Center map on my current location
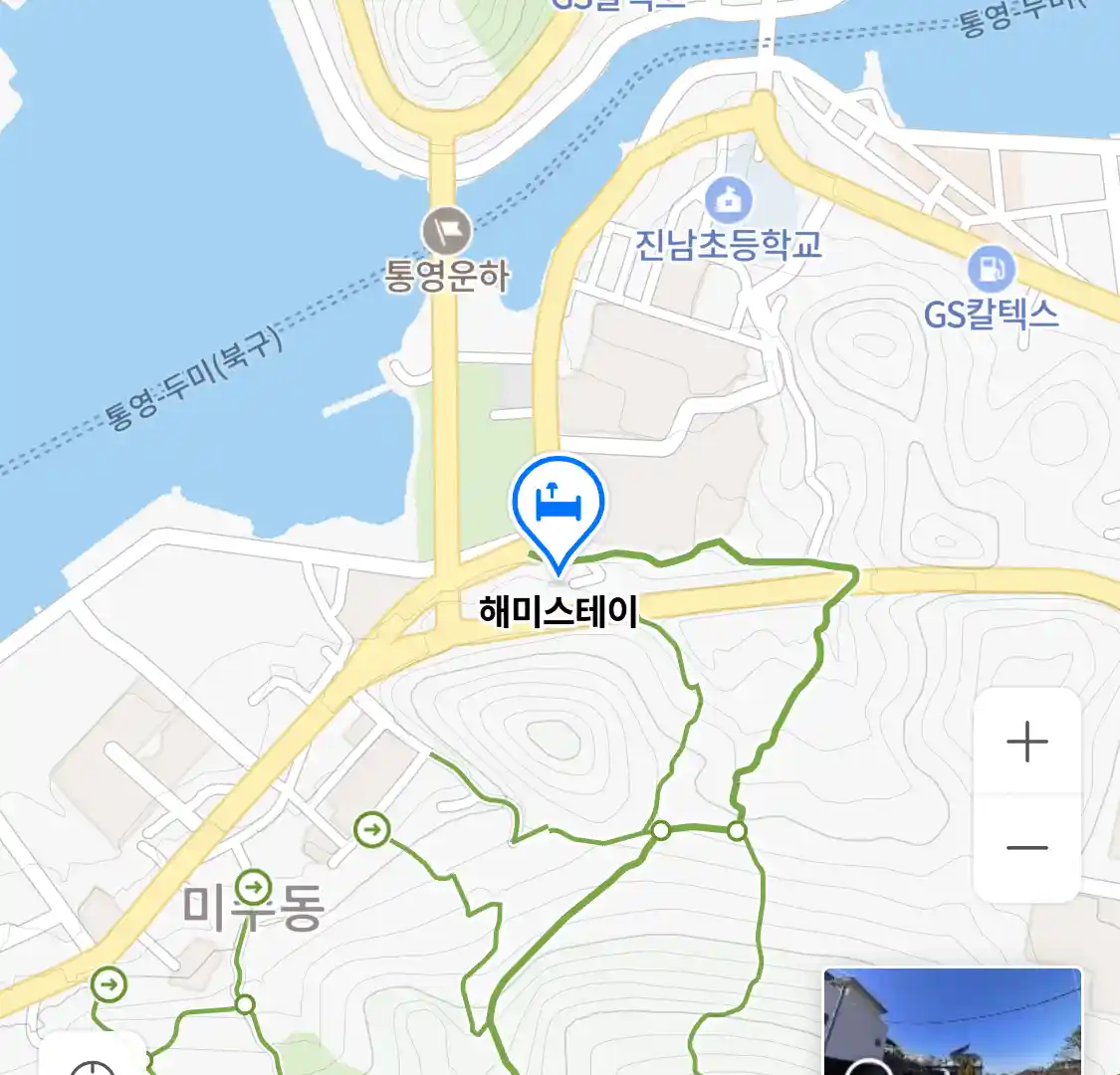Image resolution: width=1120 pixels, height=1075 pixels. tap(94, 1062)
